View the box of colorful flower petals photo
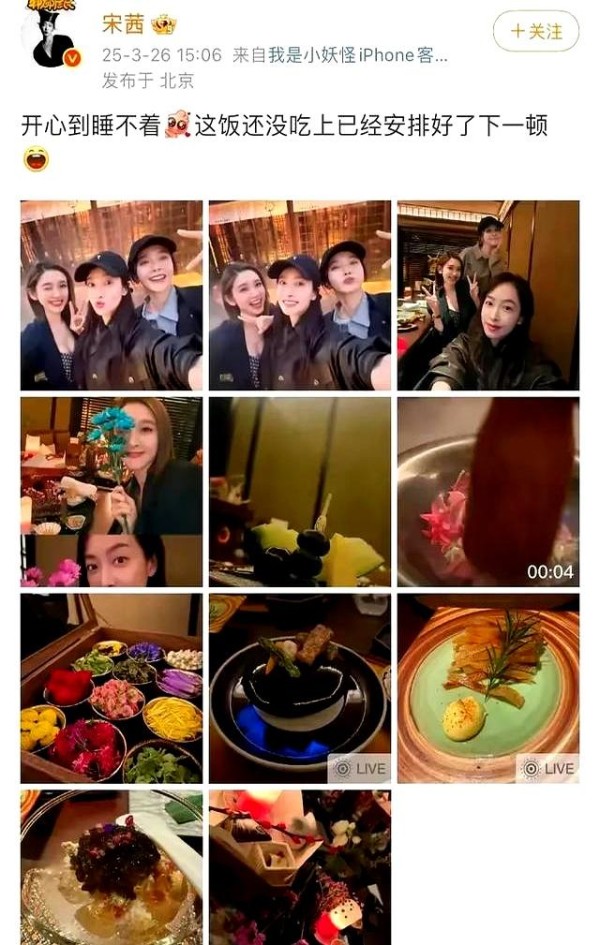Image resolution: width=600 pixels, height=945 pixels. point(111,688)
